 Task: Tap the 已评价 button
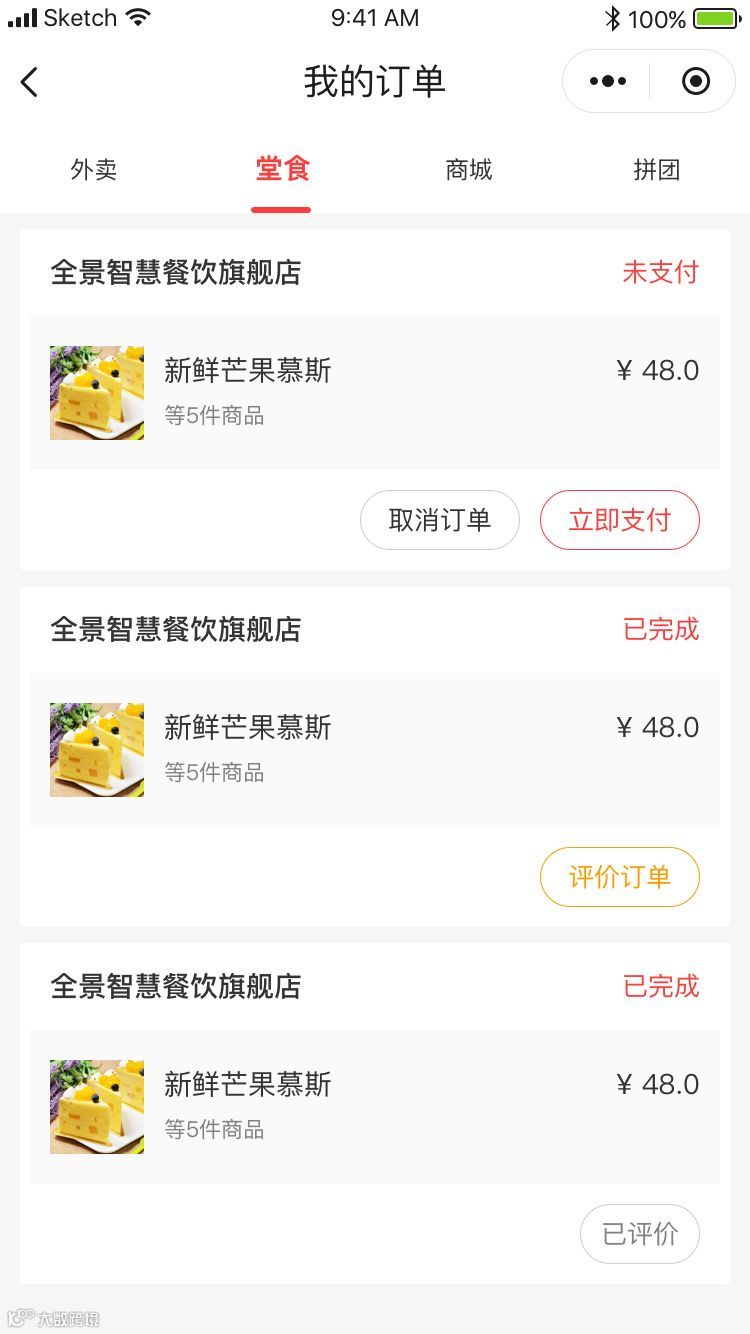[x=640, y=1234]
